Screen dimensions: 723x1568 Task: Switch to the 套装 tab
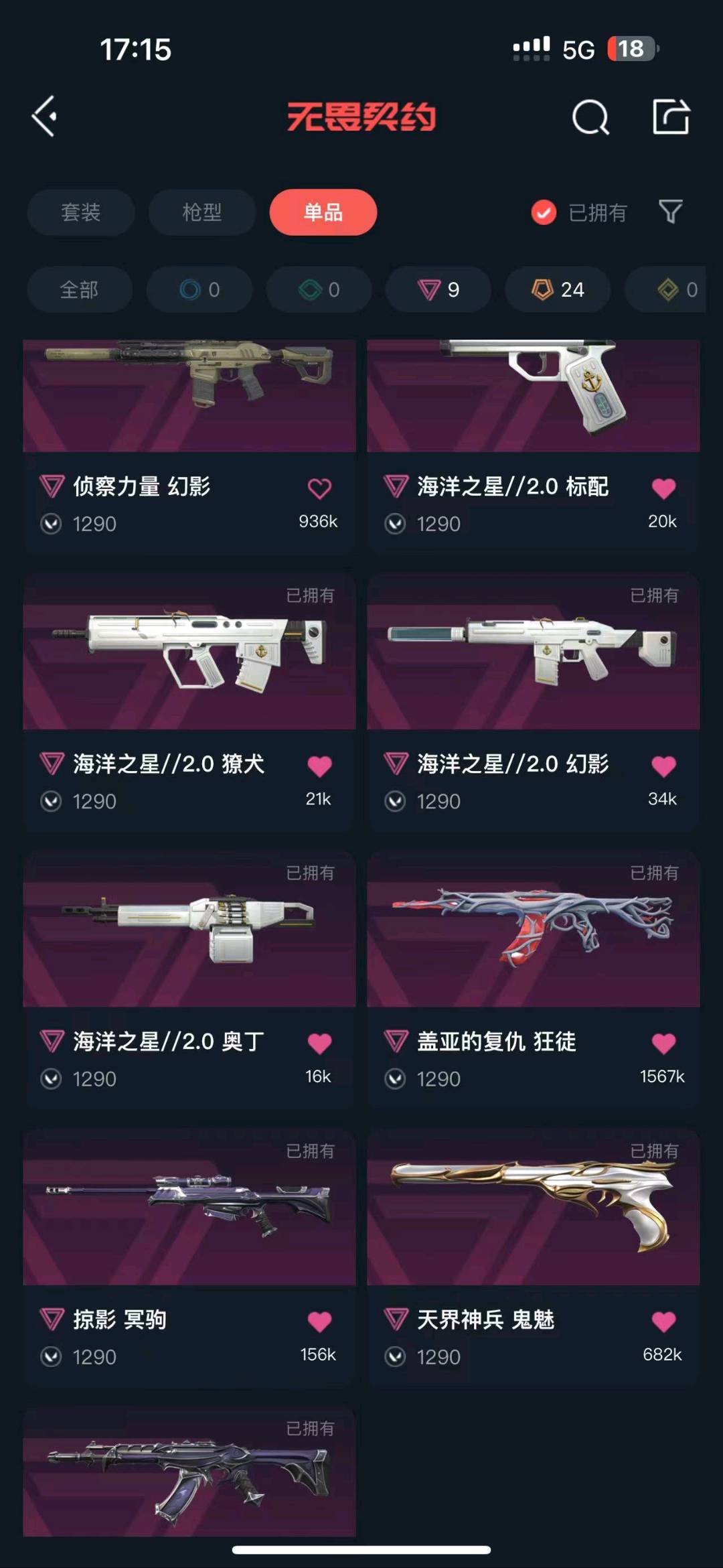(80, 212)
